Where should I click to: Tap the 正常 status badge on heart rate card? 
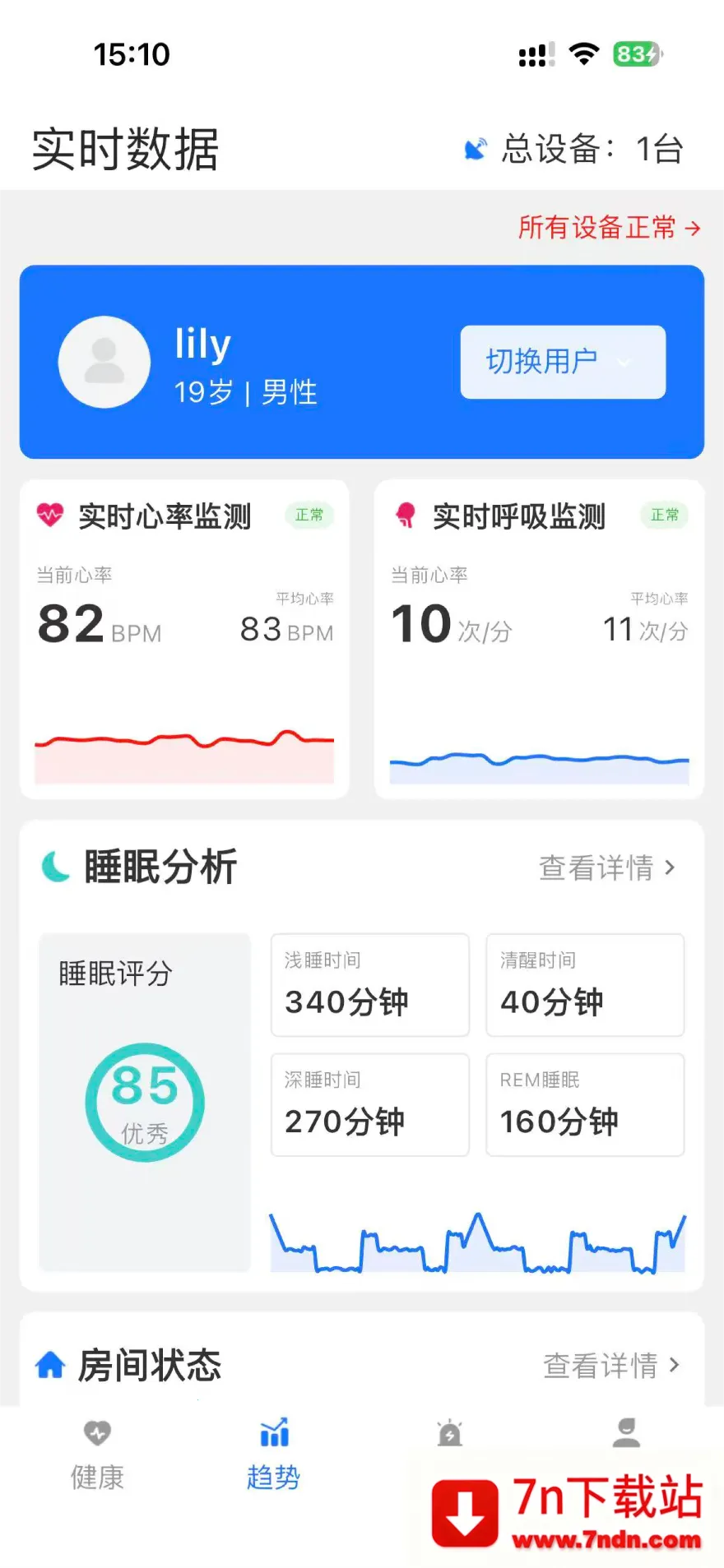coord(309,515)
